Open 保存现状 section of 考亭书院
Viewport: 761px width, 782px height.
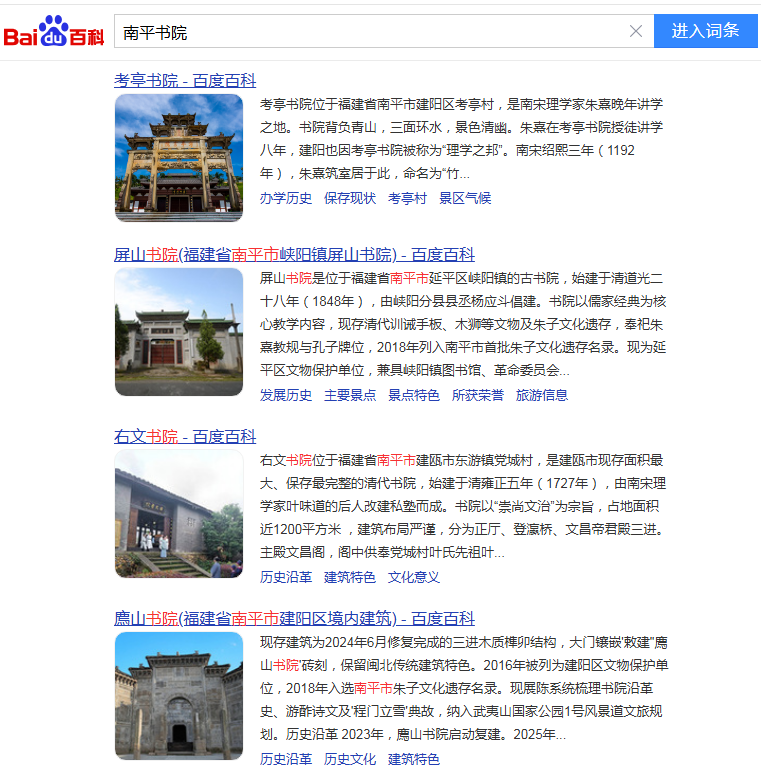(x=350, y=198)
